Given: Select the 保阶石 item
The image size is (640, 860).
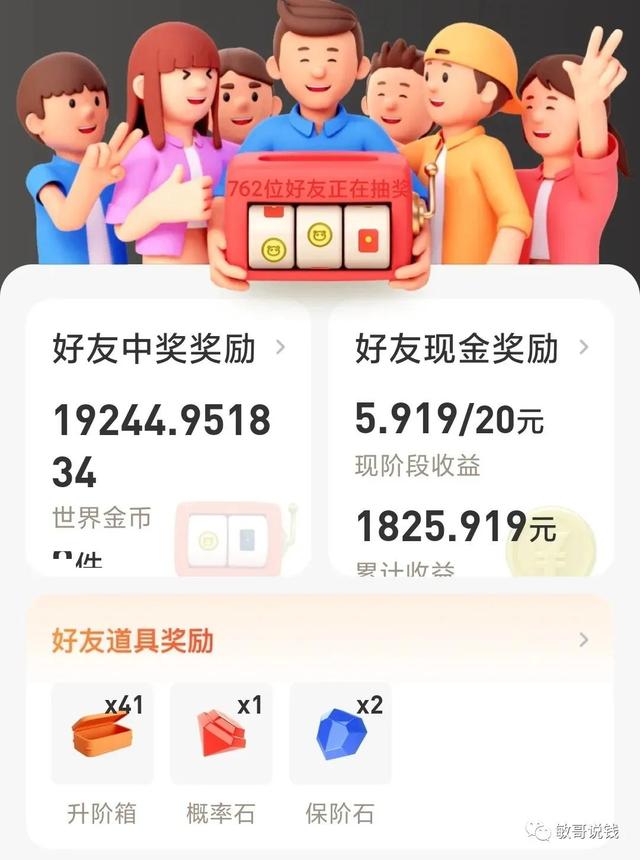Looking at the screenshot, I should coord(340,737).
